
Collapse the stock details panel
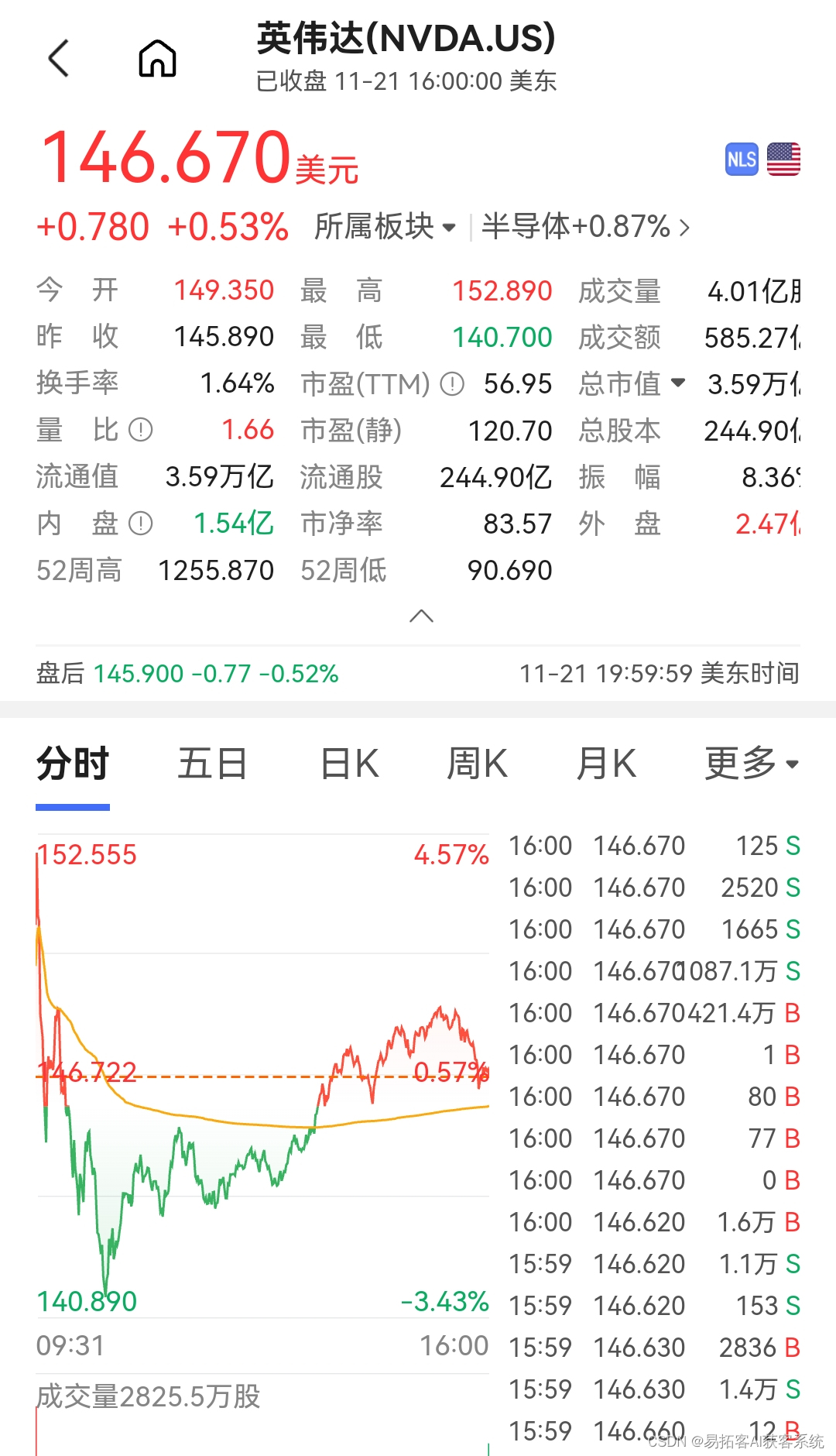coord(420,616)
